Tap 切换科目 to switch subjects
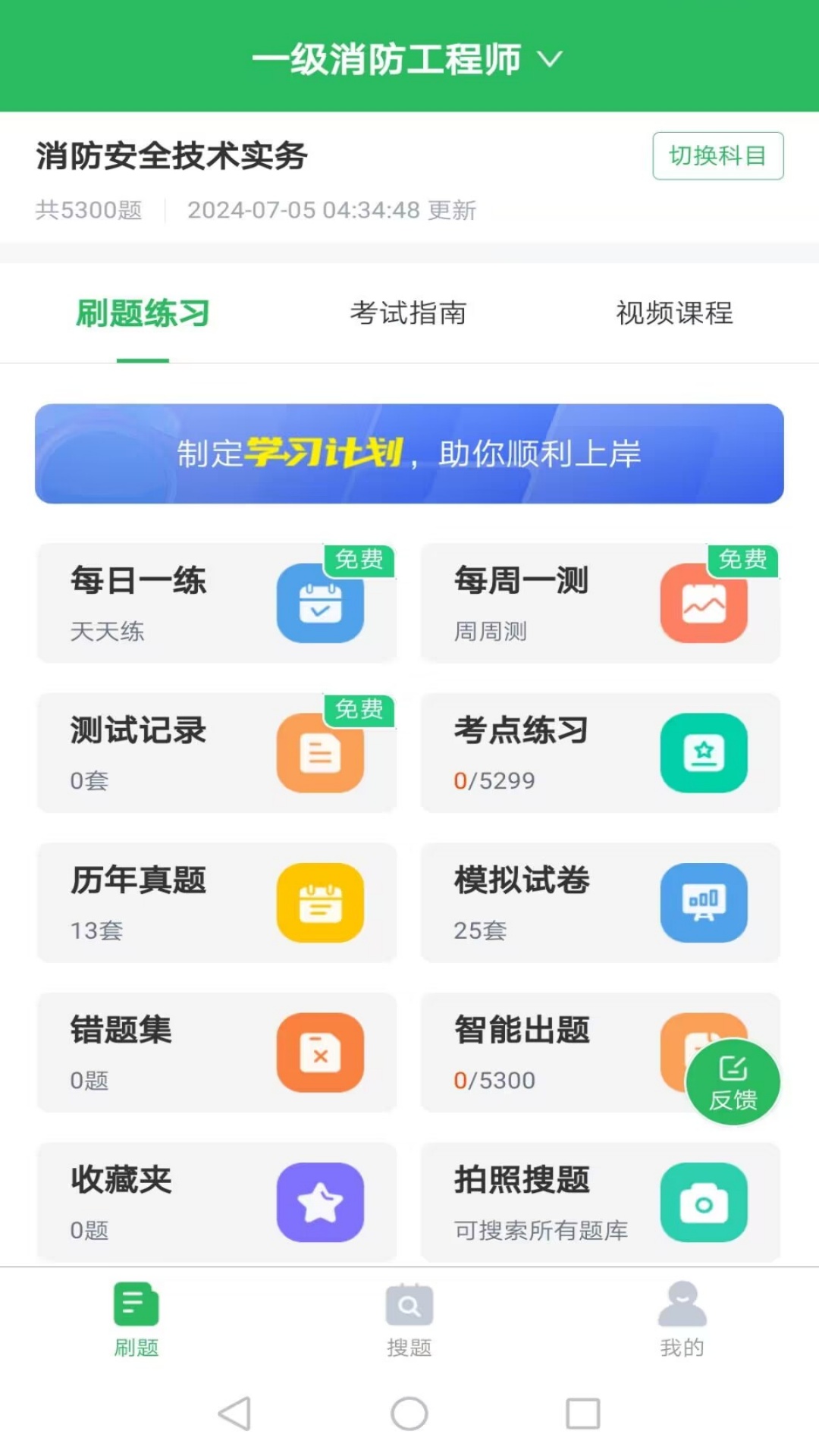819x1456 pixels. tap(717, 155)
